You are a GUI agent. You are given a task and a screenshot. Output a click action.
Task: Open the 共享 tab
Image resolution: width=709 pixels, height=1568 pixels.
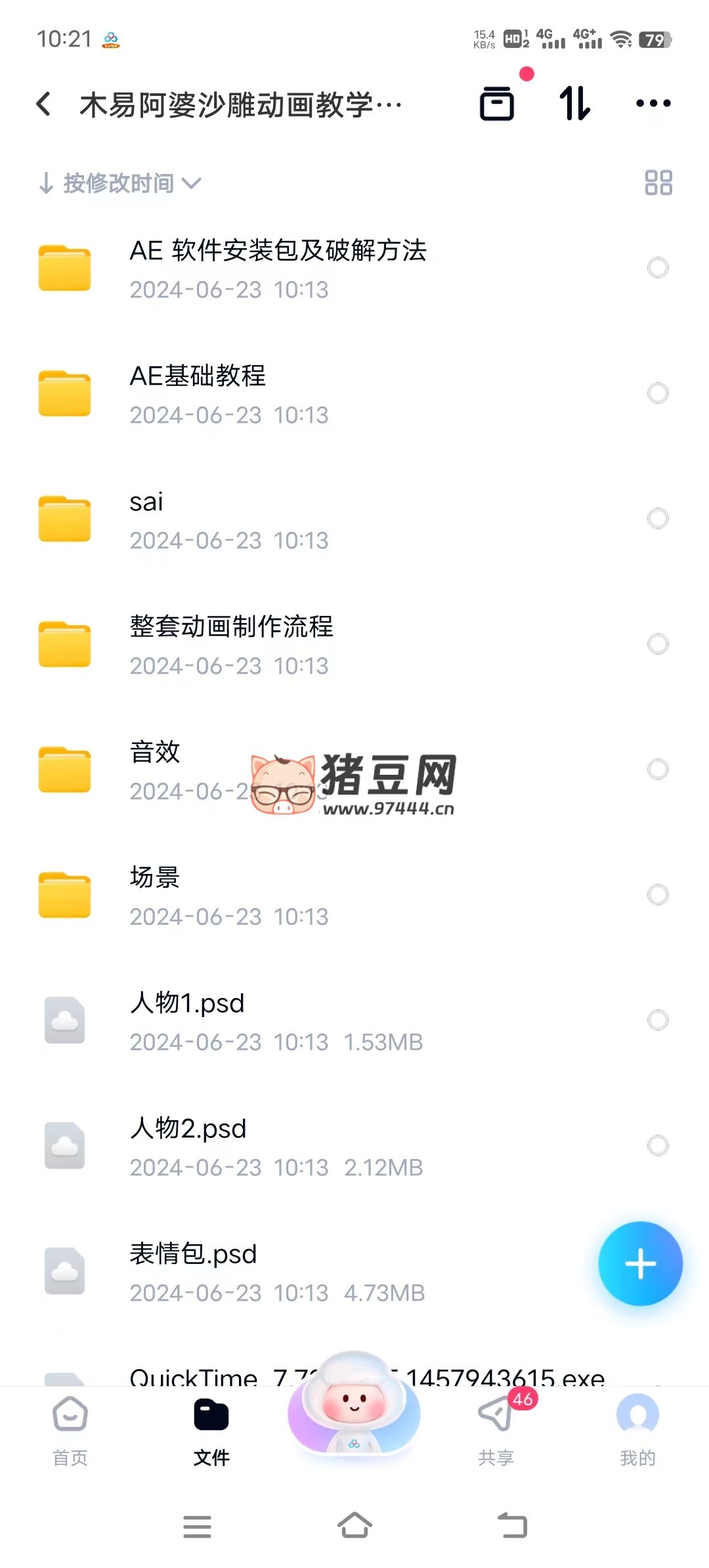coord(496,1426)
